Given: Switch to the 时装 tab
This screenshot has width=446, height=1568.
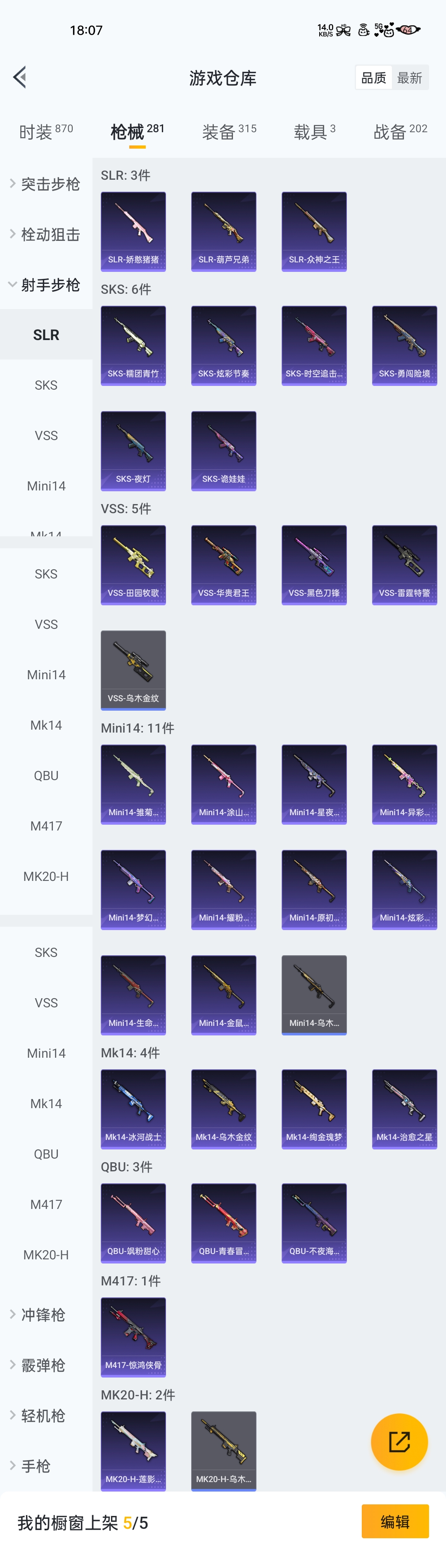Looking at the screenshot, I should (x=46, y=131).
